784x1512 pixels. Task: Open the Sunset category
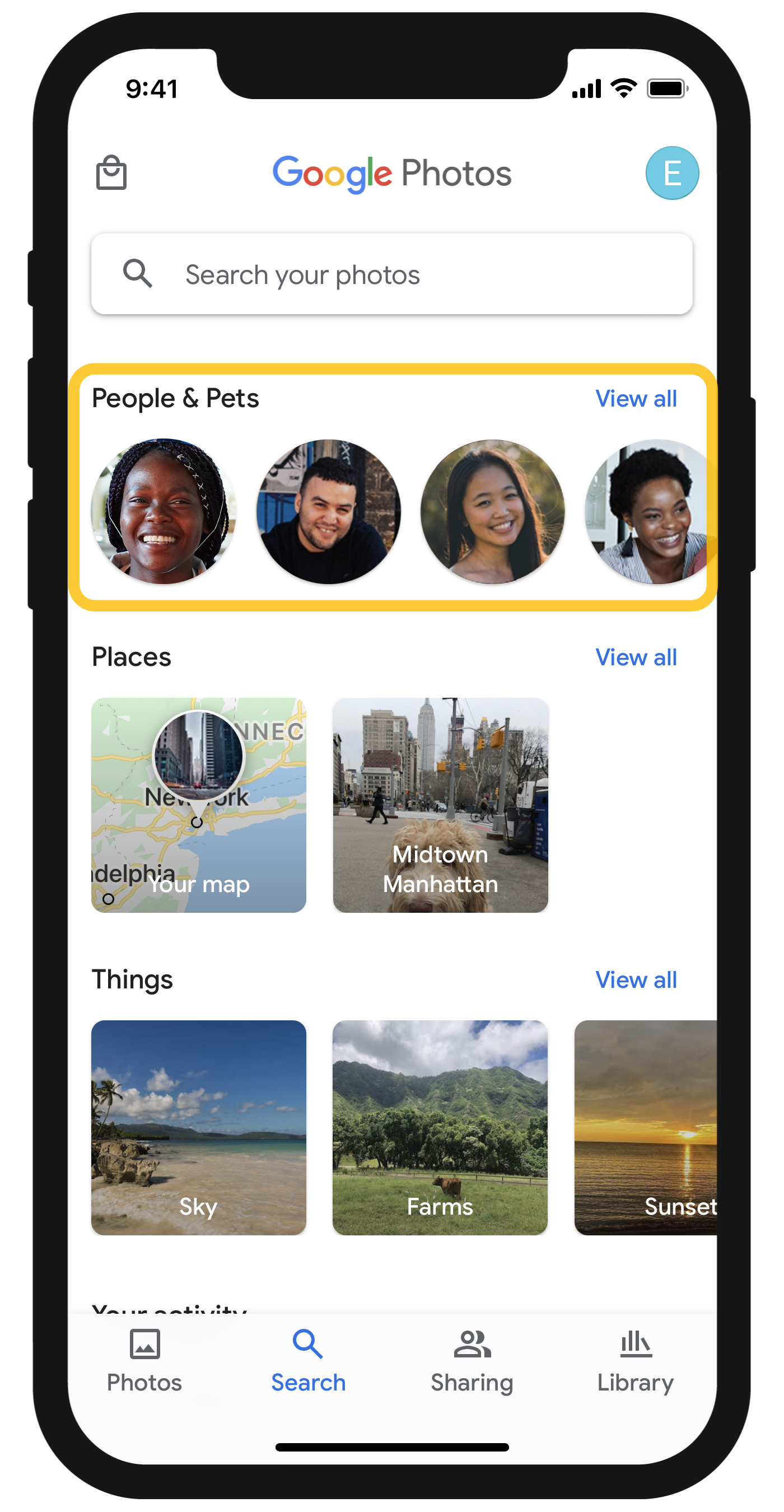[x=646, y=1127]
